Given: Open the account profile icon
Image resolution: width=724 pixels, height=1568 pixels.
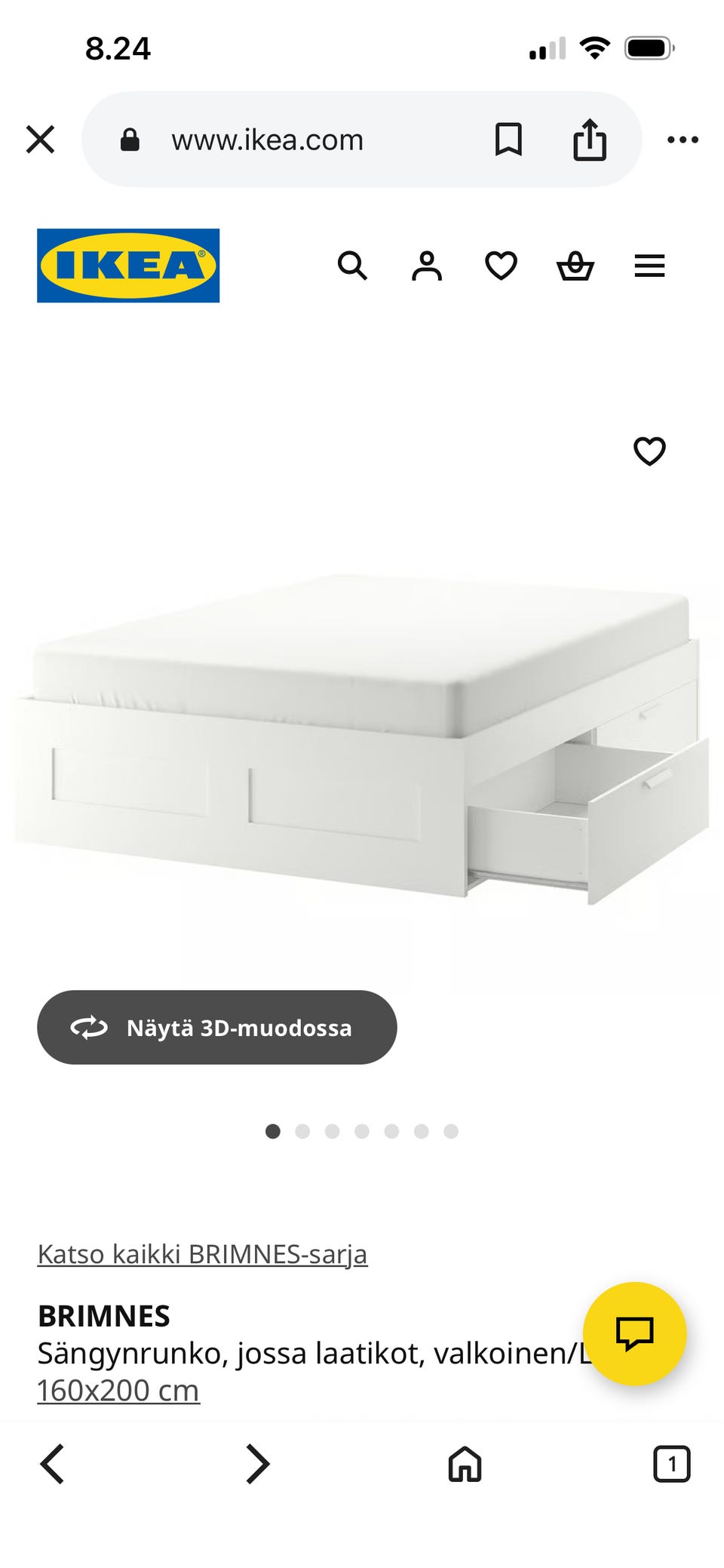Looking at the screenshot, I should pyautogui.click(x=427, y=266).
